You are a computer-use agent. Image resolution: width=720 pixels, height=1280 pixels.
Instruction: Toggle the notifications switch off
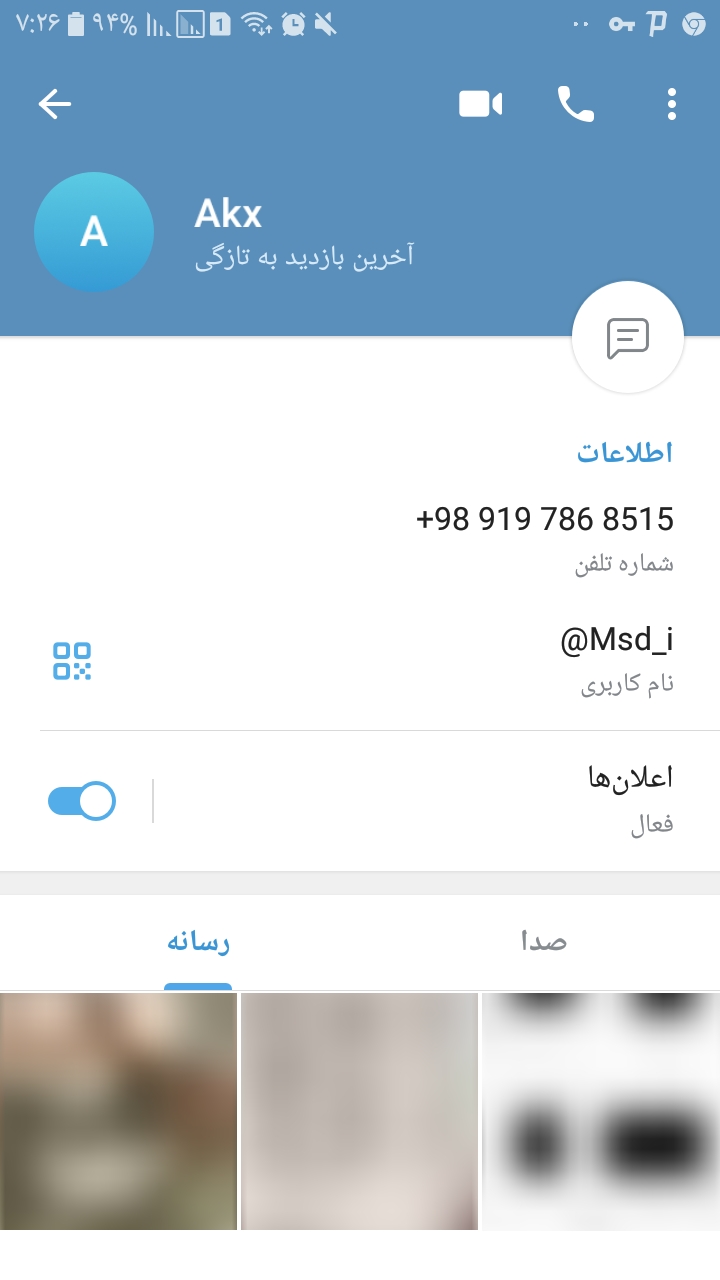click(82, 801)
